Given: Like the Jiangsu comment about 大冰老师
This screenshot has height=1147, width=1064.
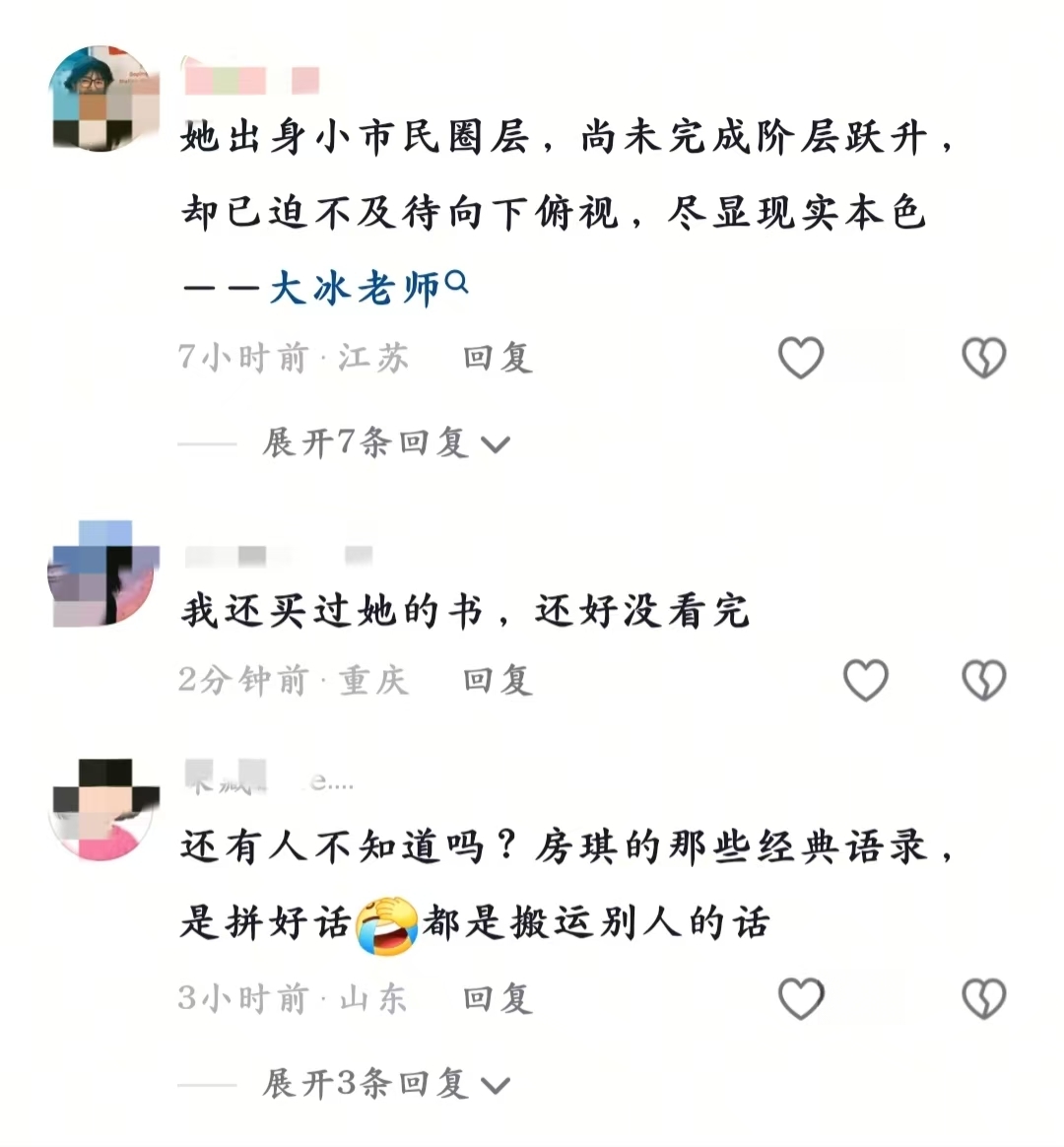Looking at the screenshot, I should click(800, 358).
